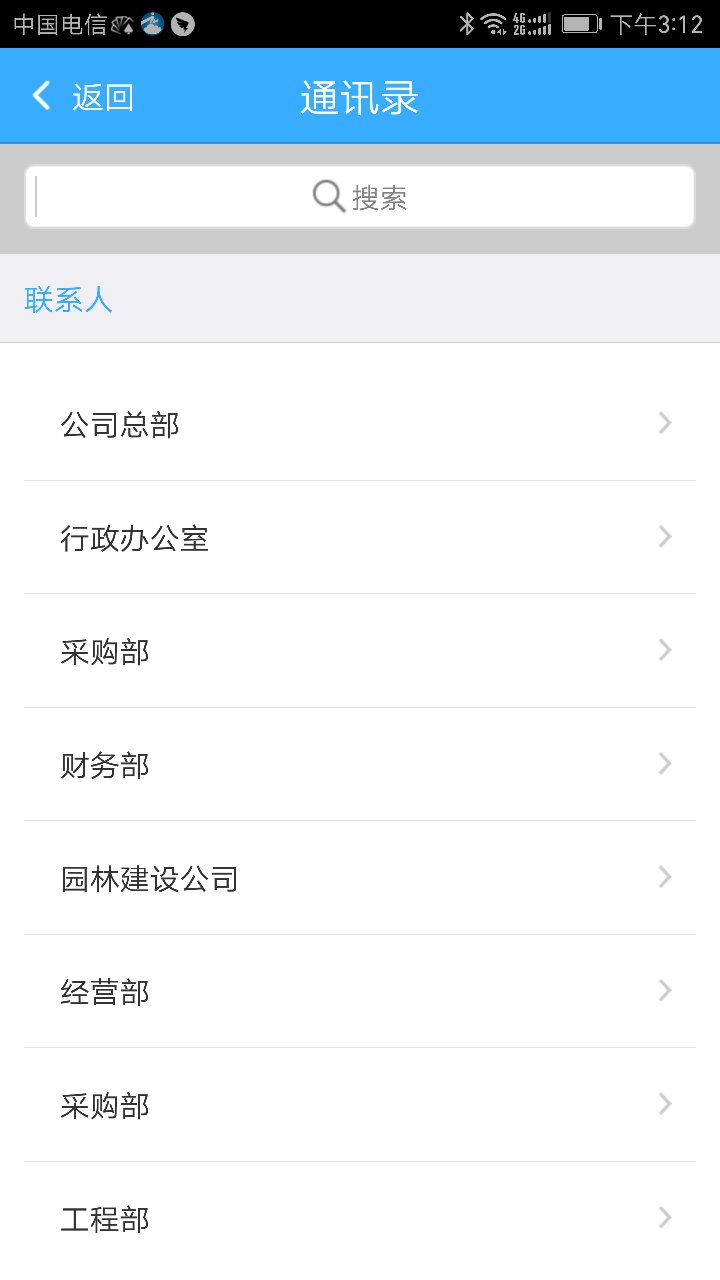
Task: Go back using the 返回 button
Action: (82, 97)
